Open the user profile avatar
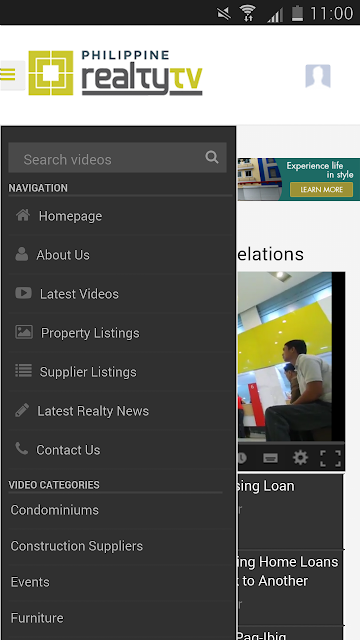Image resolution: width=360 pixels, height=640 pixels. pos(318,76)
